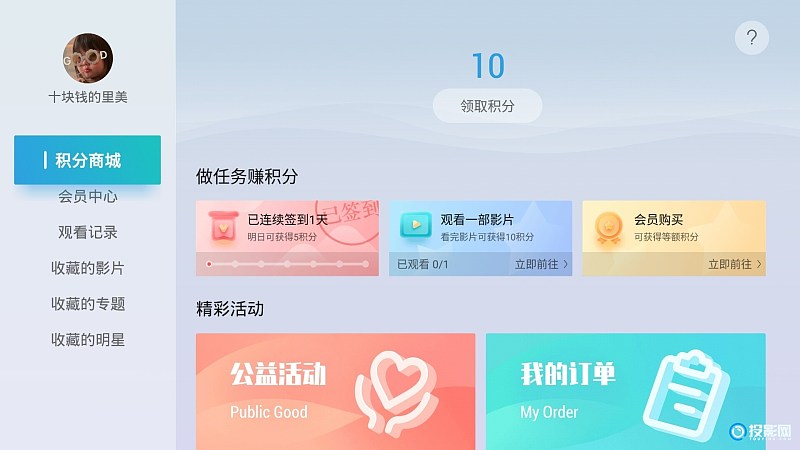Tap 立即前往 on 会员购买 task
800x450 pixels.
coord(734,264)
